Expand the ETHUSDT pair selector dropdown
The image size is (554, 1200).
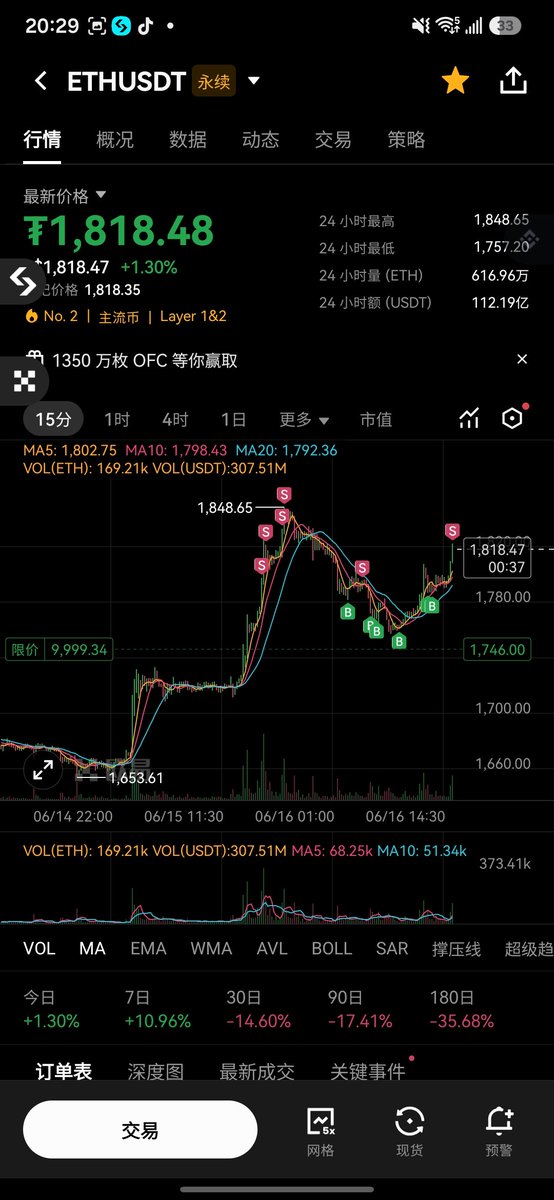tap(254, 81)
